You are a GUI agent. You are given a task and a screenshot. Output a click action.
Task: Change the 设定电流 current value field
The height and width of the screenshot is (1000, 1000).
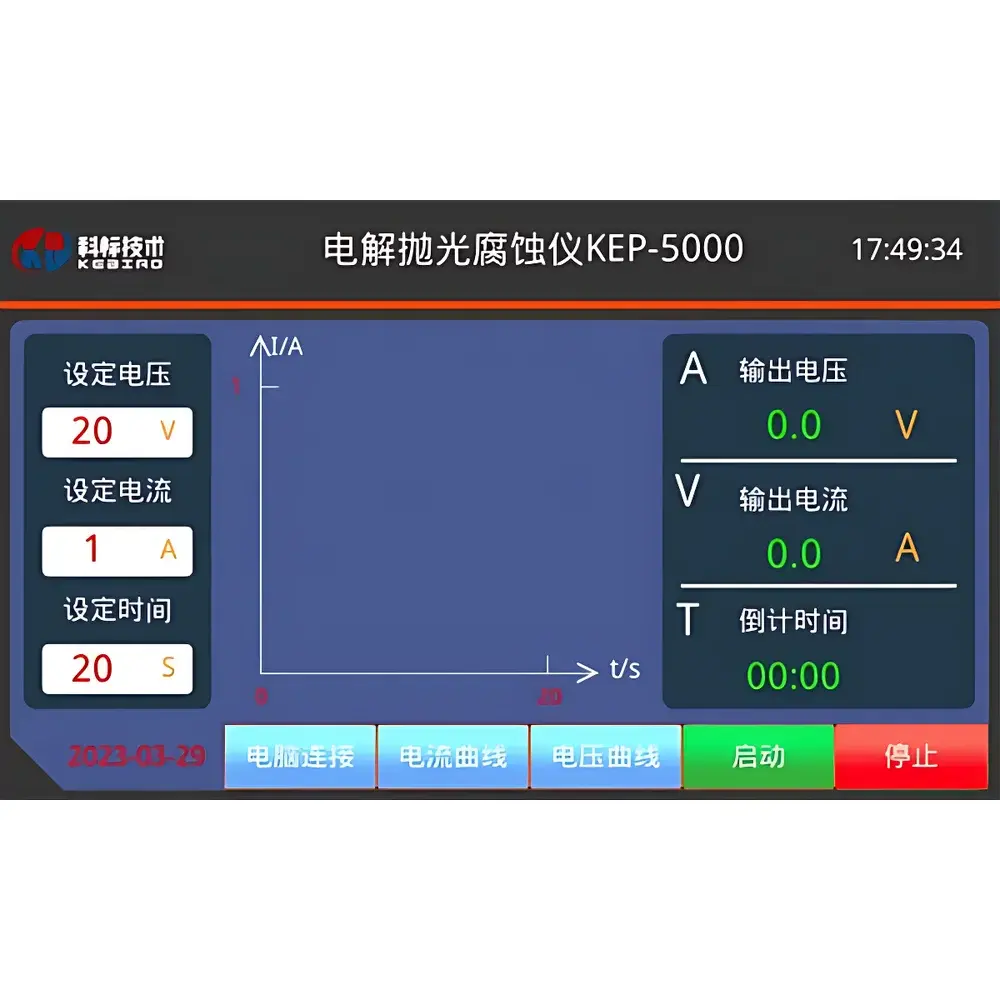[x=117, y=550]
